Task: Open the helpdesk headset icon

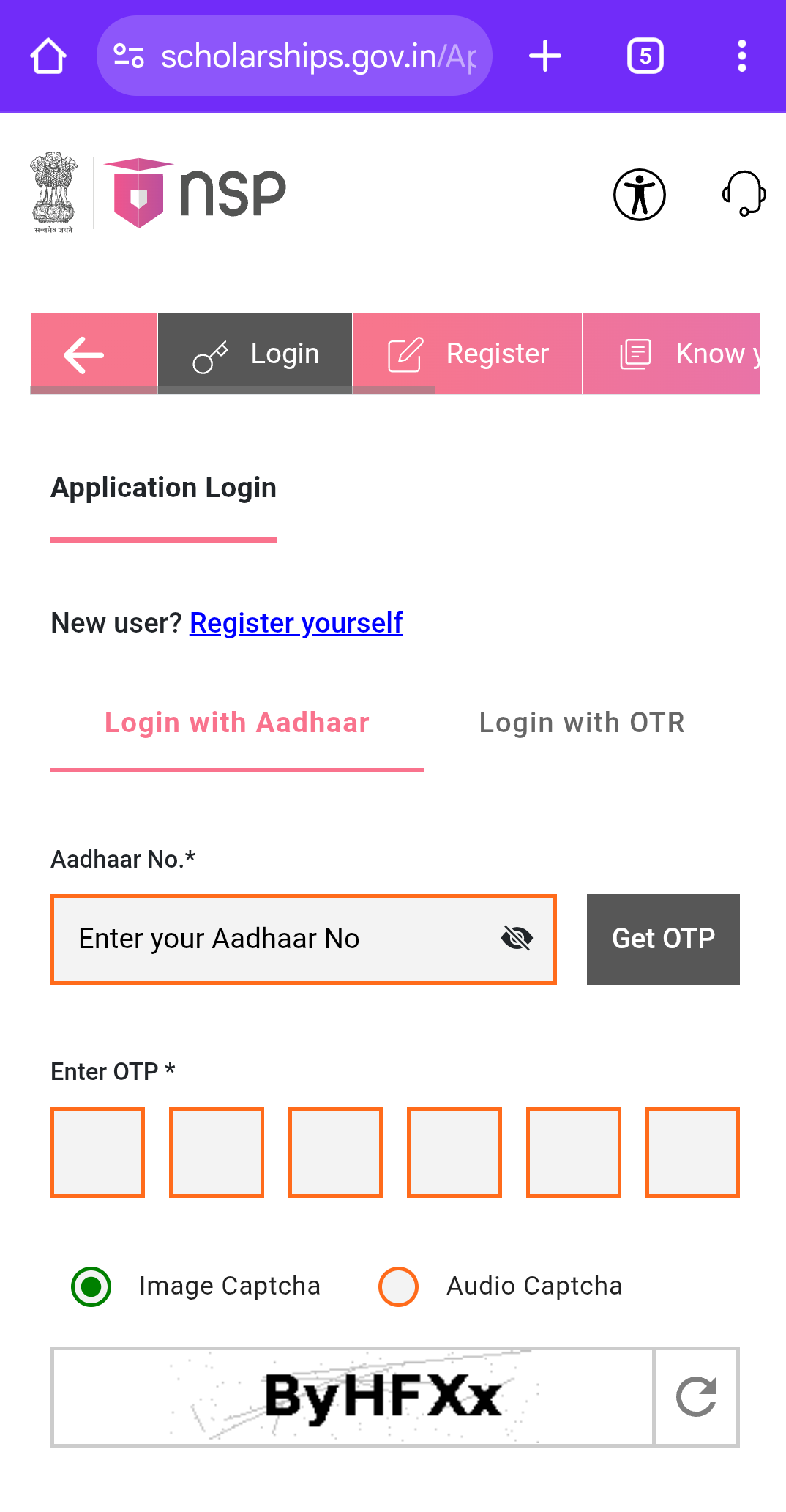Action: 744,194
